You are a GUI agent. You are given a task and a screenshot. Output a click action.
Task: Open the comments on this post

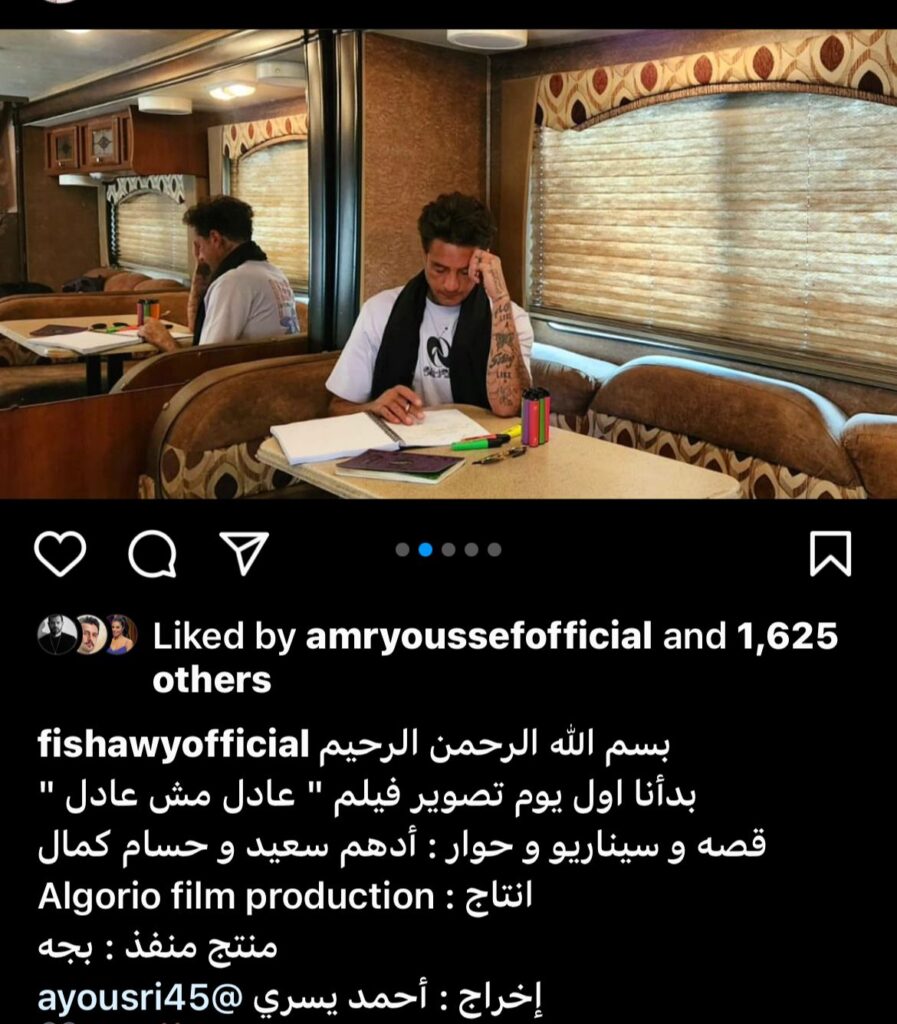click(x=152, y=553)
